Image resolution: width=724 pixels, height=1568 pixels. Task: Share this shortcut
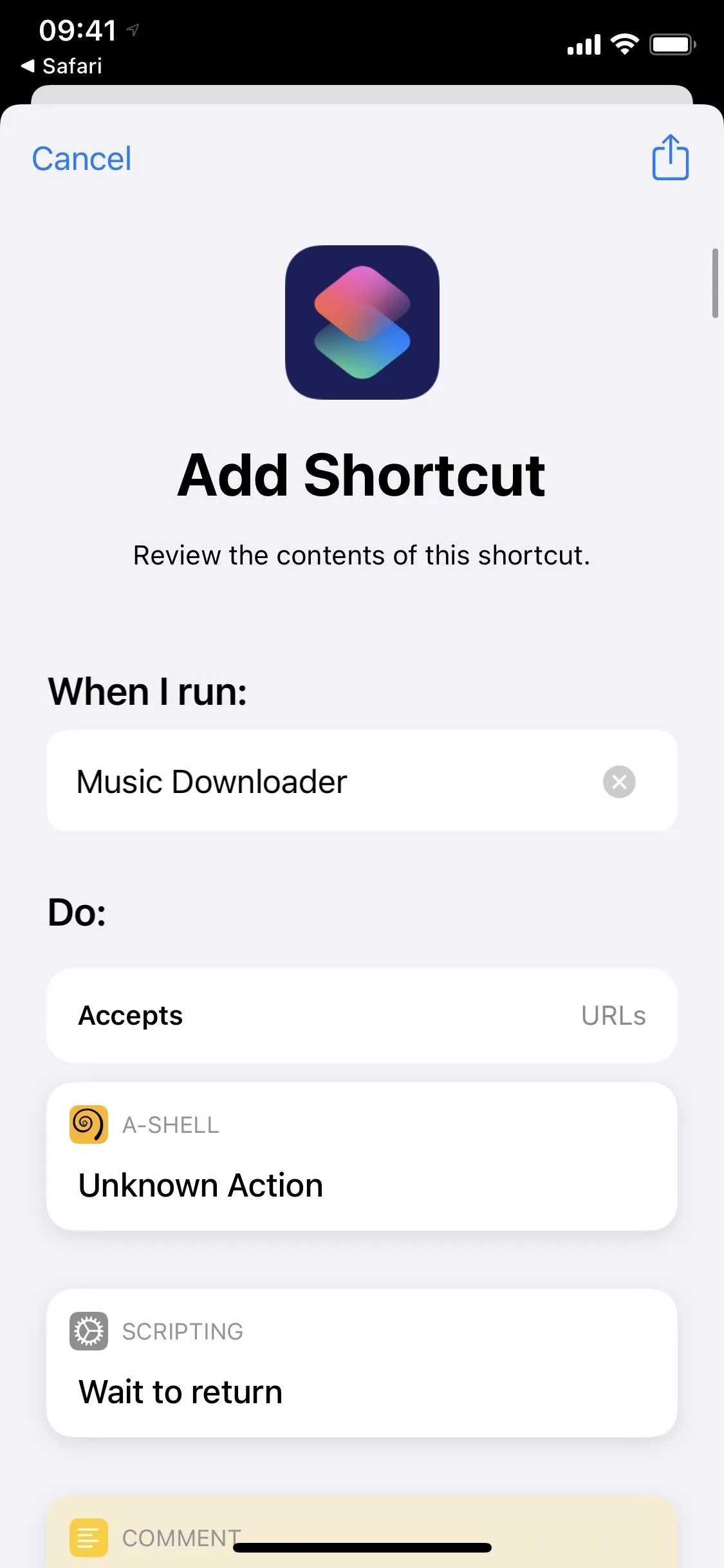[x=670, y=157]
